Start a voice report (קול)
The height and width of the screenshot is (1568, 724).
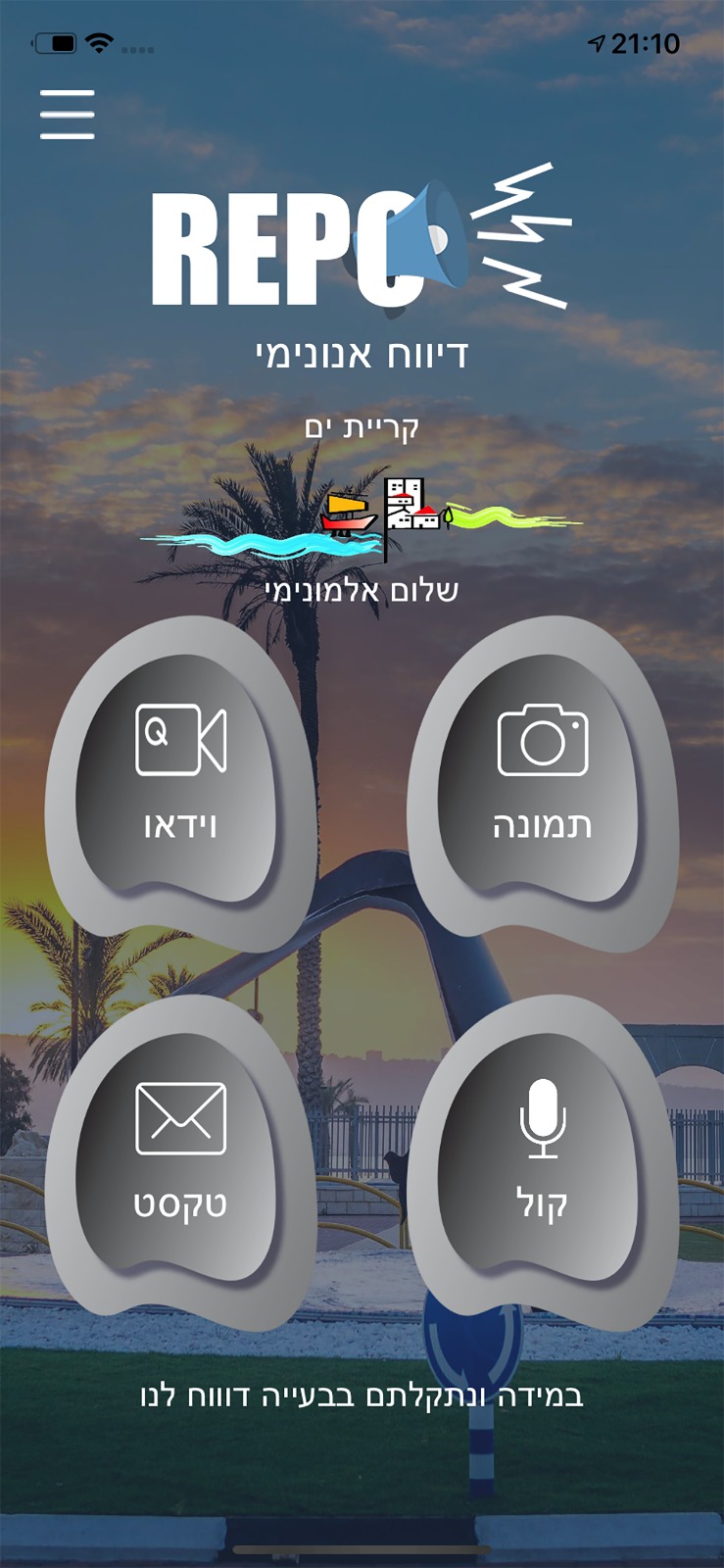543,1153
